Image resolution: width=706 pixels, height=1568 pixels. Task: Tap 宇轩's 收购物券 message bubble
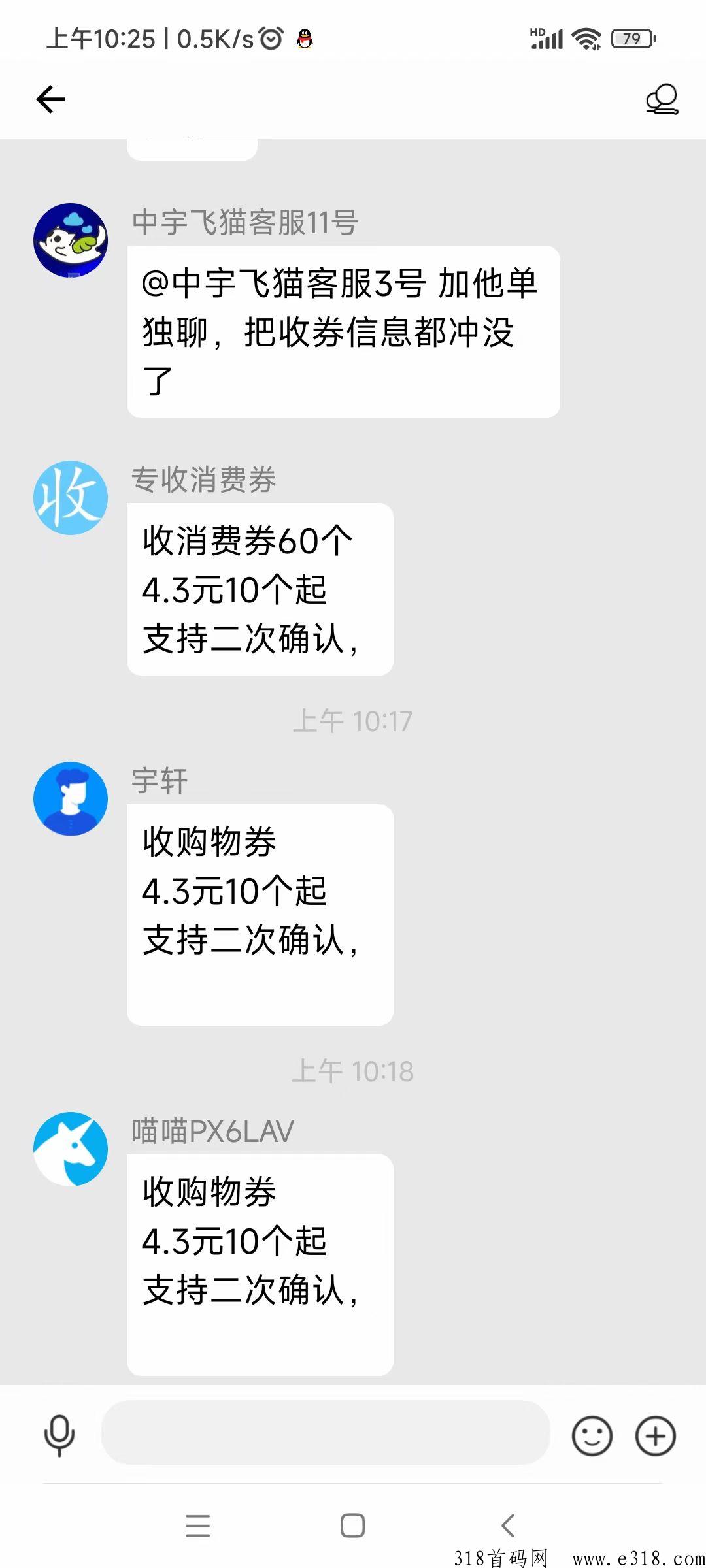[259, 913]
